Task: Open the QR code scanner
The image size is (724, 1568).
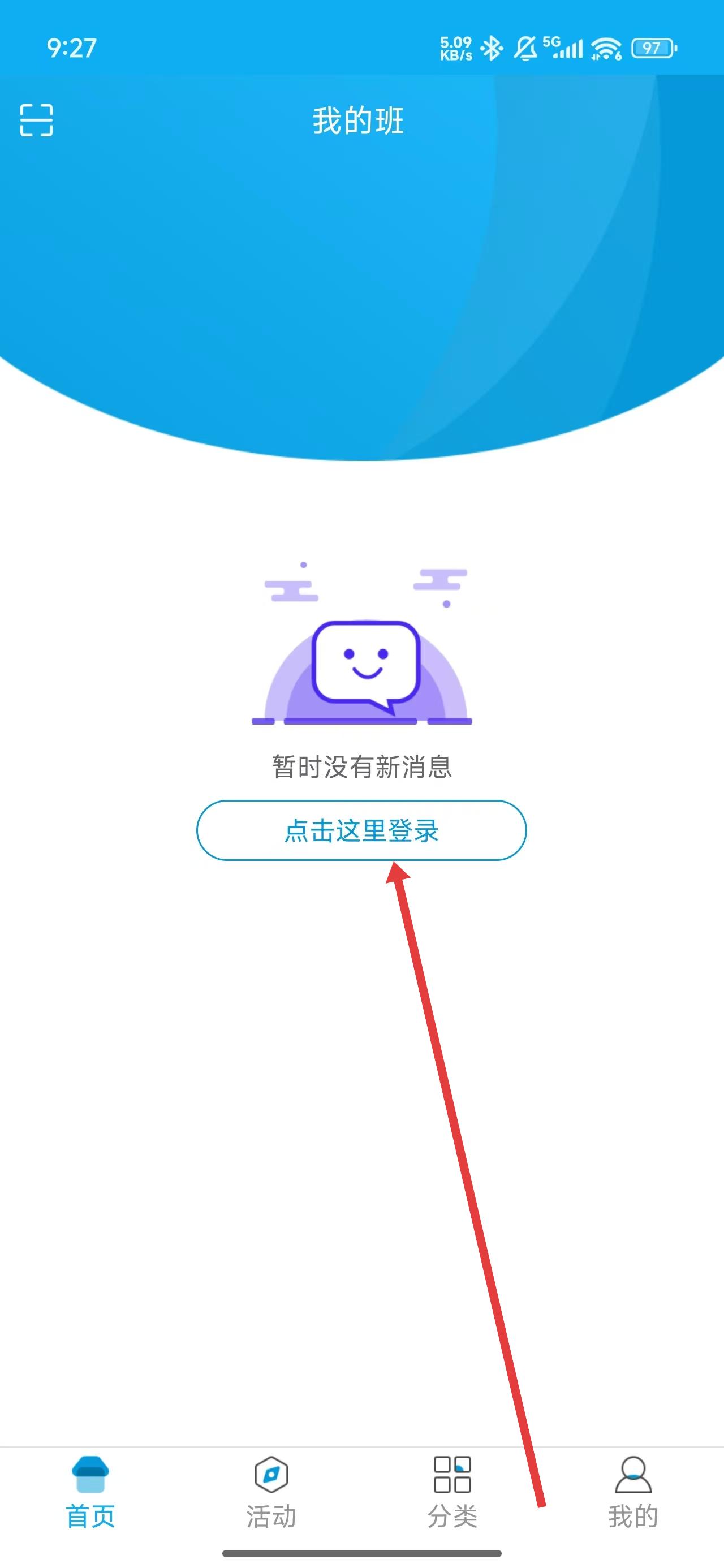Action: (x=37, y=120)
